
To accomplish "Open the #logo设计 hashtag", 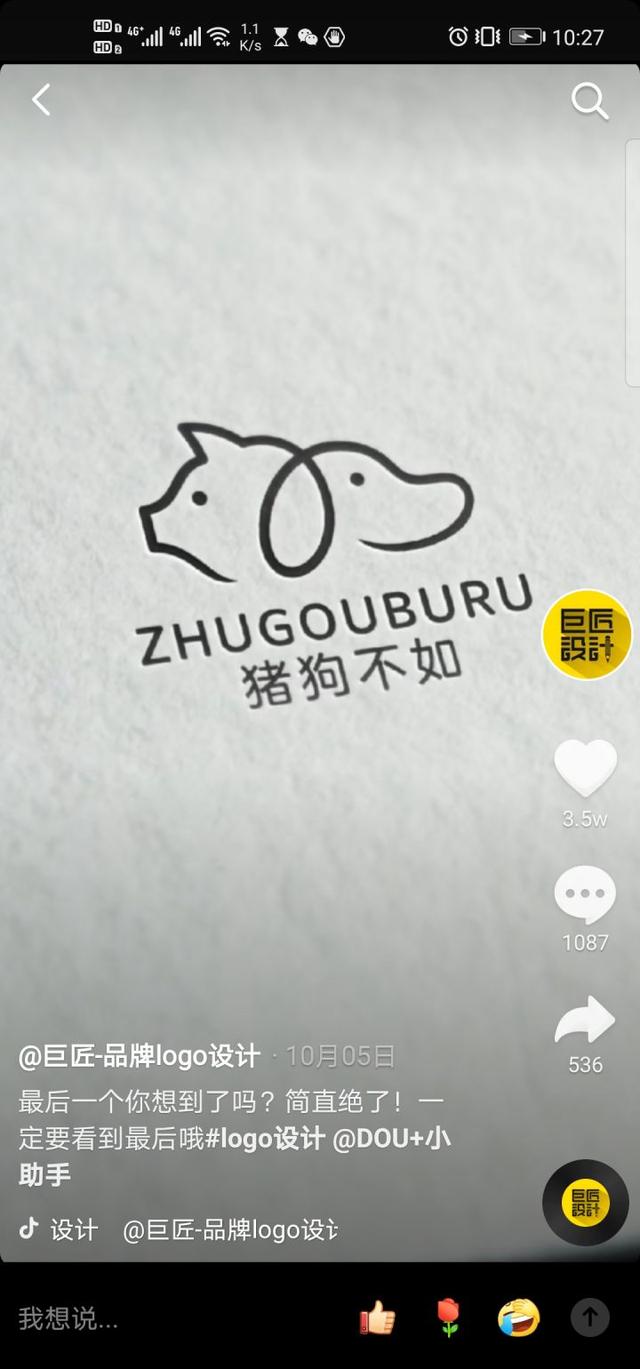I will (x=264, y=1139).
